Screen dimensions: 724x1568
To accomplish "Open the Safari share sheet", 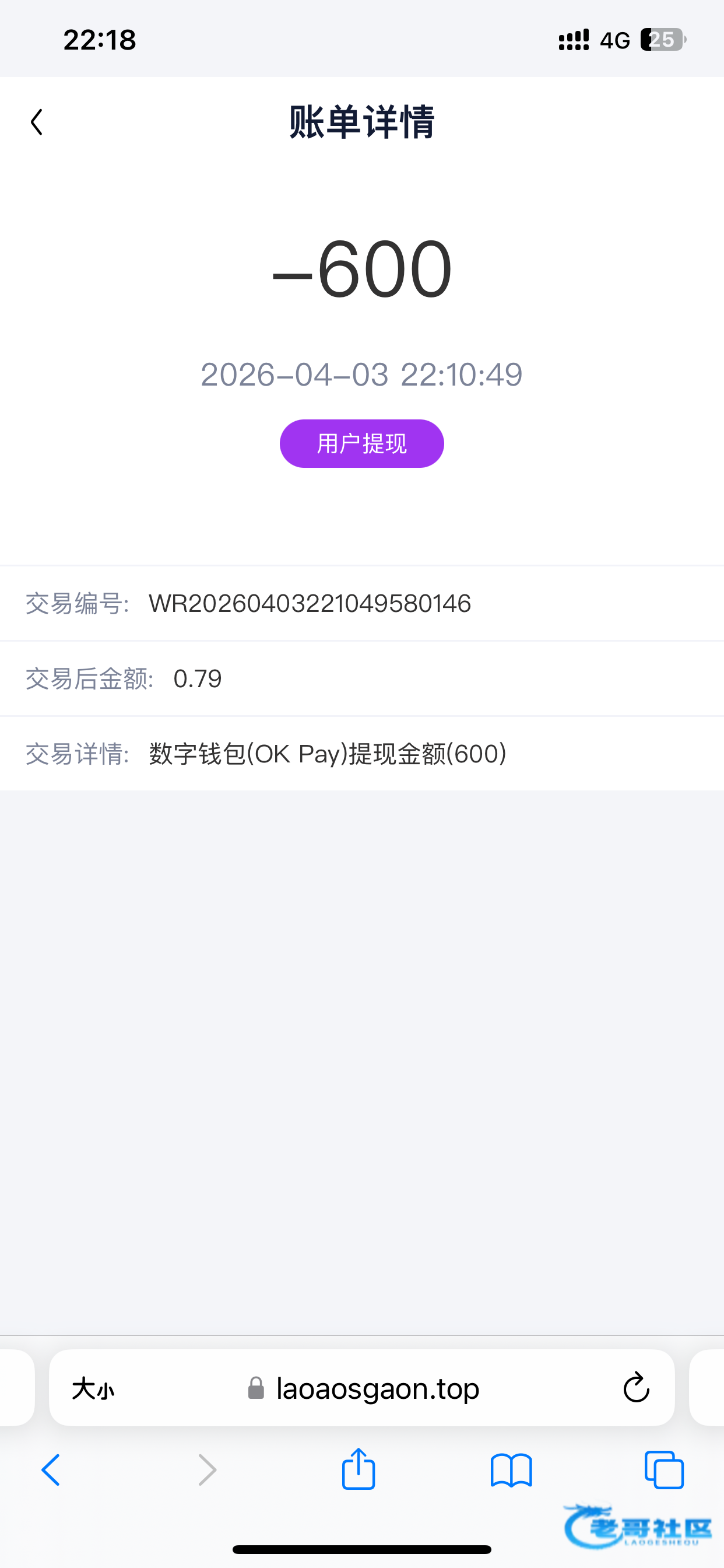I will point(359,1469).
